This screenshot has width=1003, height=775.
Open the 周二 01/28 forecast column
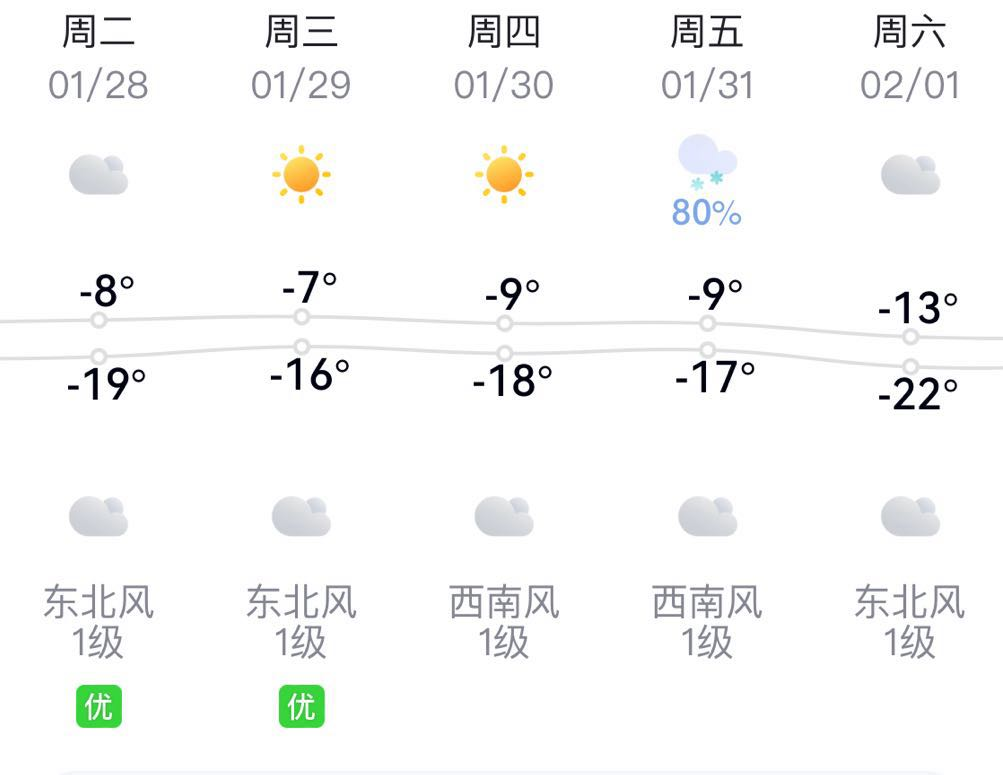click(98, 60)
